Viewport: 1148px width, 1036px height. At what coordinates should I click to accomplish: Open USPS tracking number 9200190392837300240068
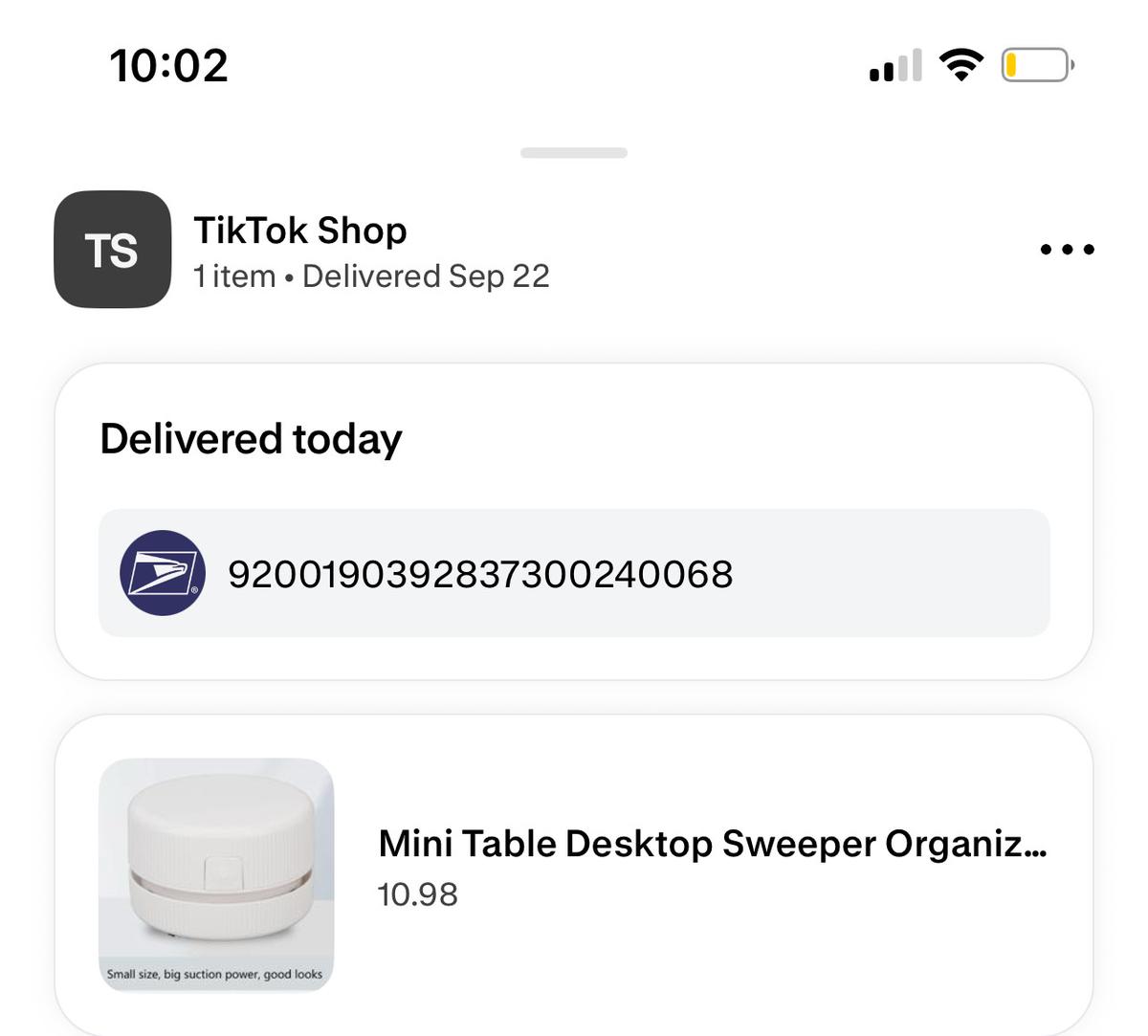pos(574,573)
